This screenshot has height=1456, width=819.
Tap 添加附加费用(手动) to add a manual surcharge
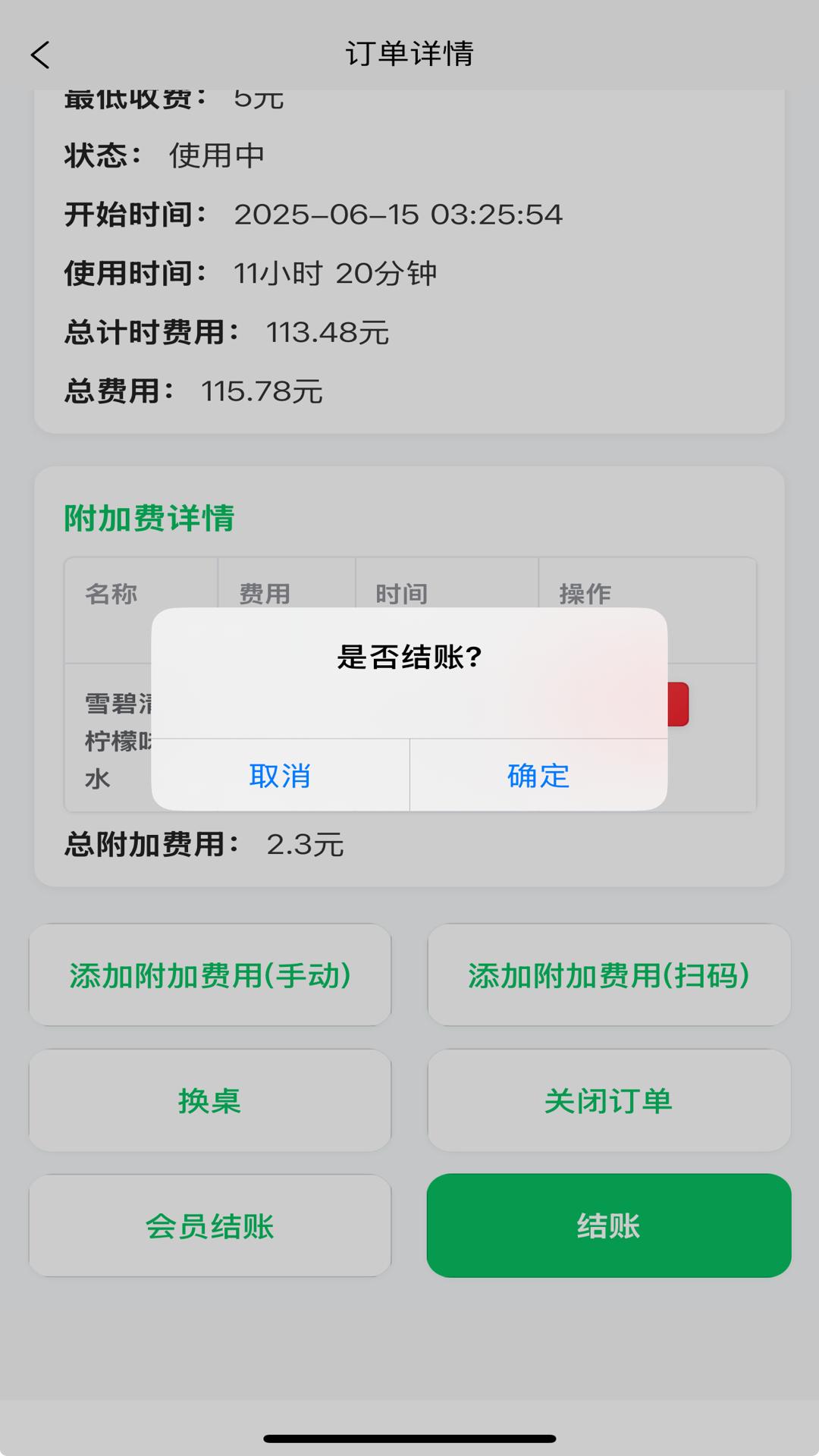pyautogui.click(x=210, y=977)
